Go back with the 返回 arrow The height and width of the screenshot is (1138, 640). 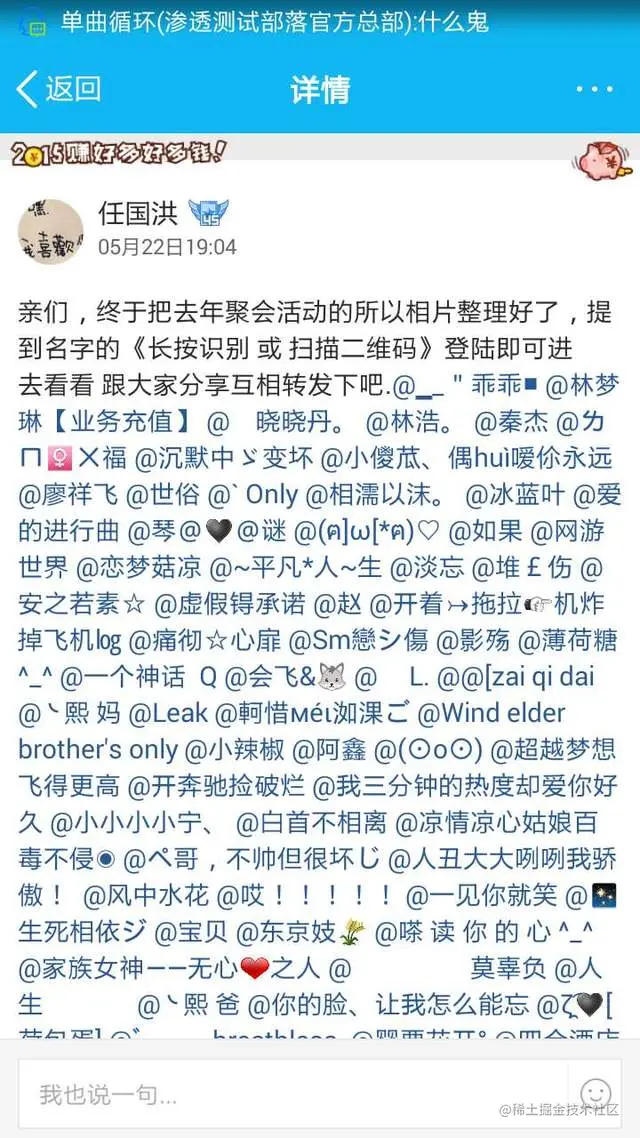point(58,89)
